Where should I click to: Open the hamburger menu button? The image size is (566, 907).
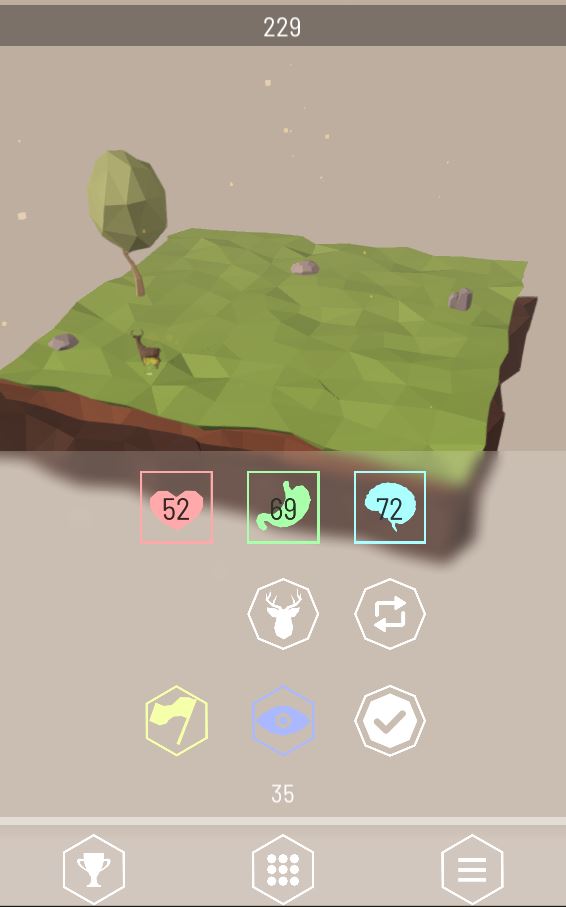click(x=472, y=869)
